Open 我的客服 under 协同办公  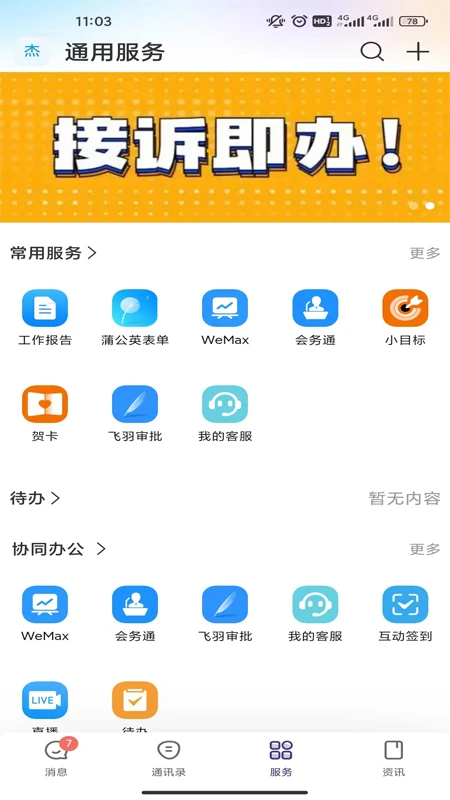tap(315, 614)
